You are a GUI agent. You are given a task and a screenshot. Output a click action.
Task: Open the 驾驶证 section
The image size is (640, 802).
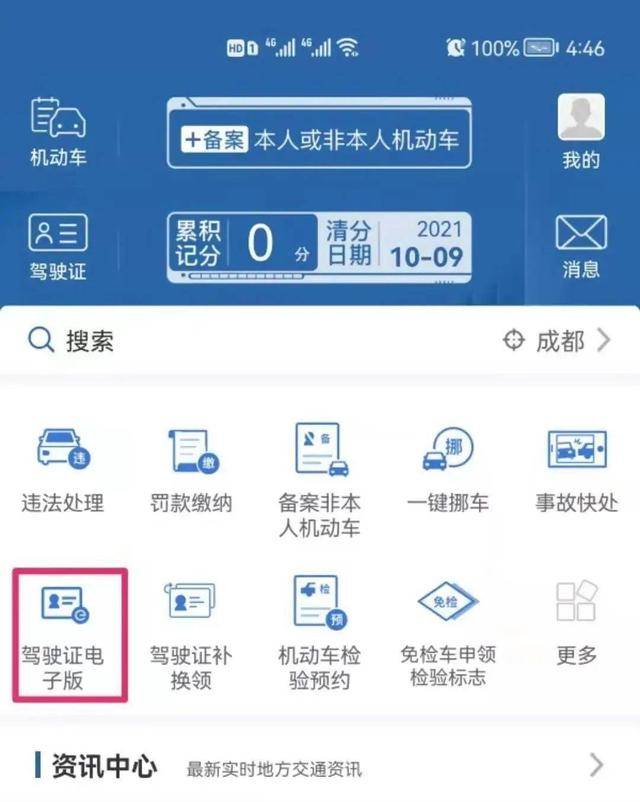tap(58, 245)
